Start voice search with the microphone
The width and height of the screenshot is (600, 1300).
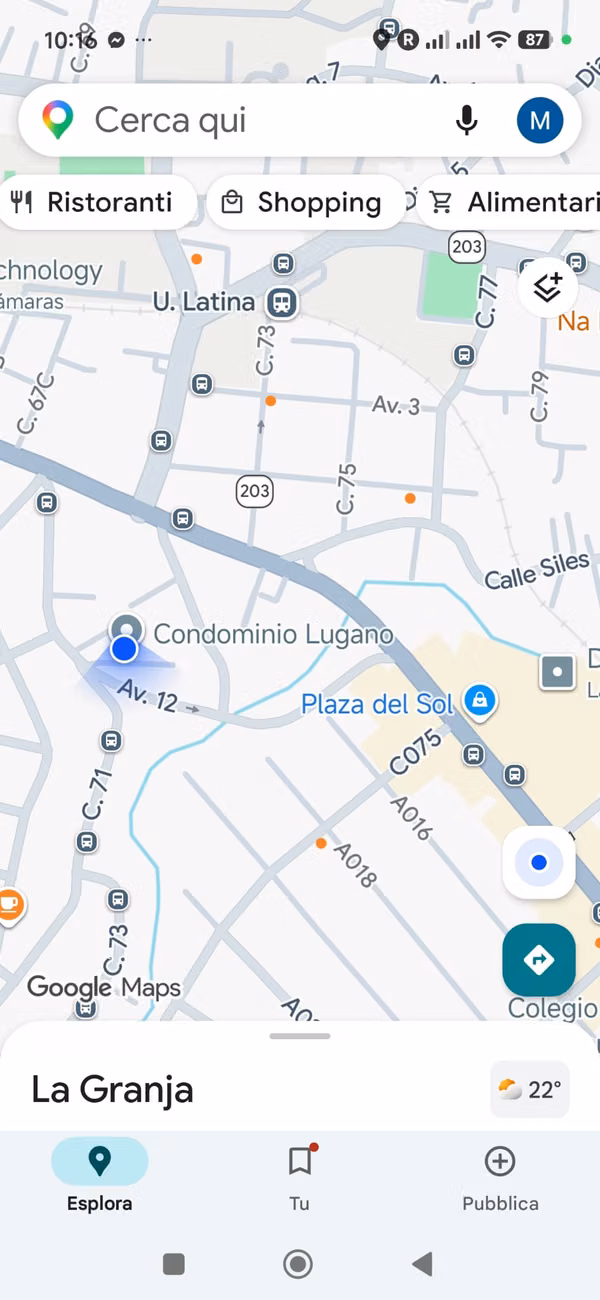[466, 121]
